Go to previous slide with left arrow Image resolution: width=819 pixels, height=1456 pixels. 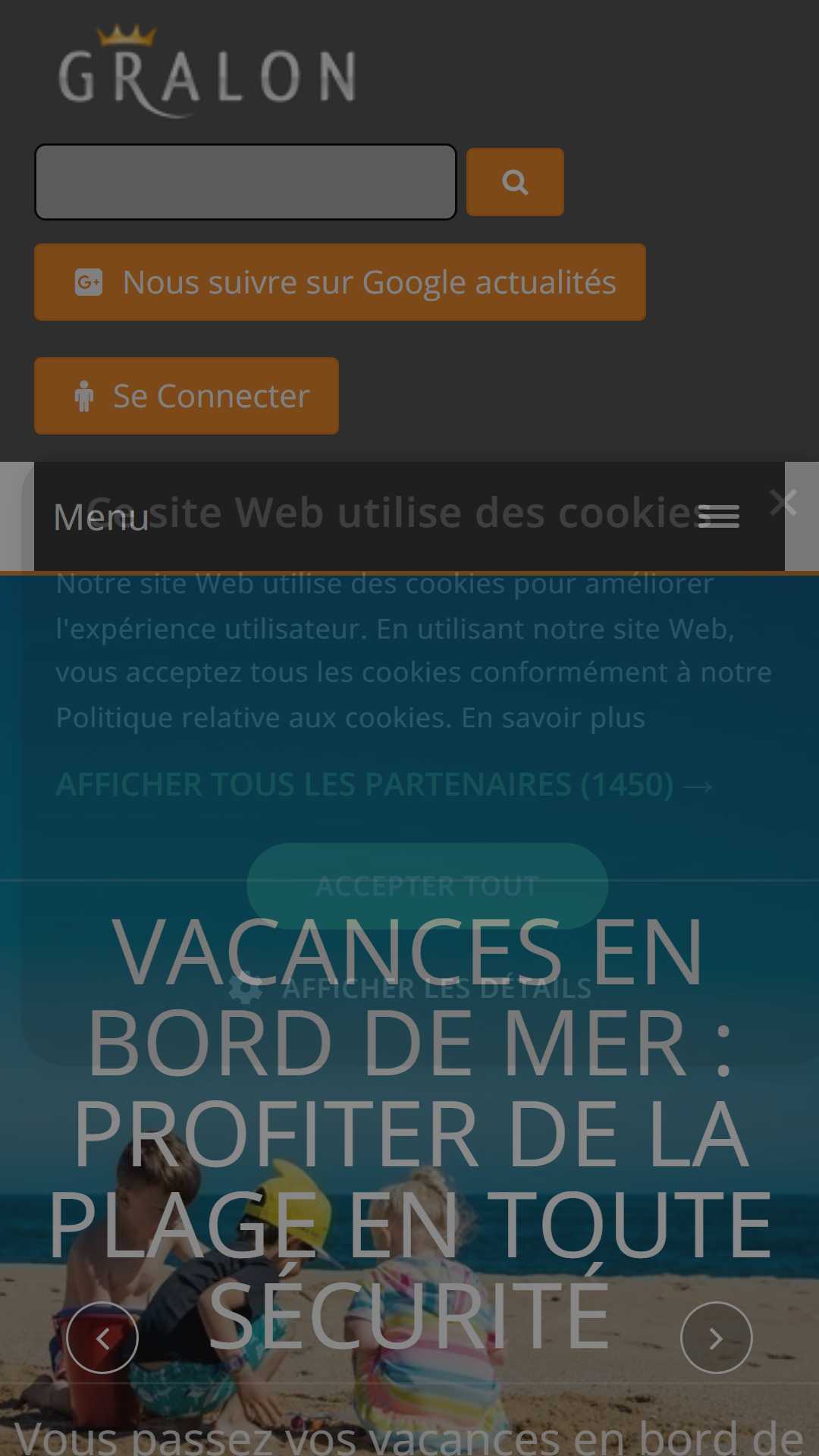[x=102, y=1338]
